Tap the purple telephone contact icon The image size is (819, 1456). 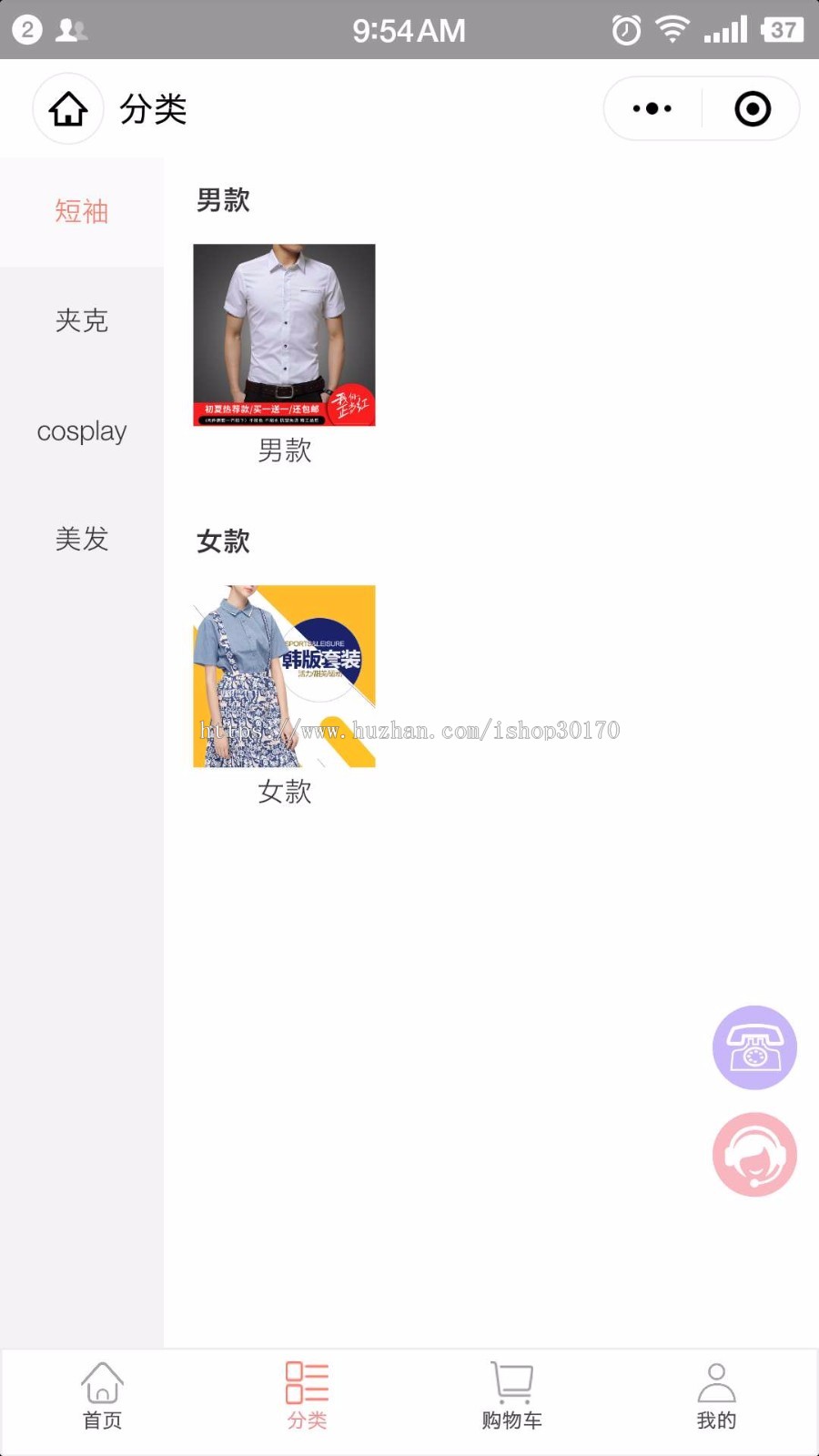coord(754,1046)
